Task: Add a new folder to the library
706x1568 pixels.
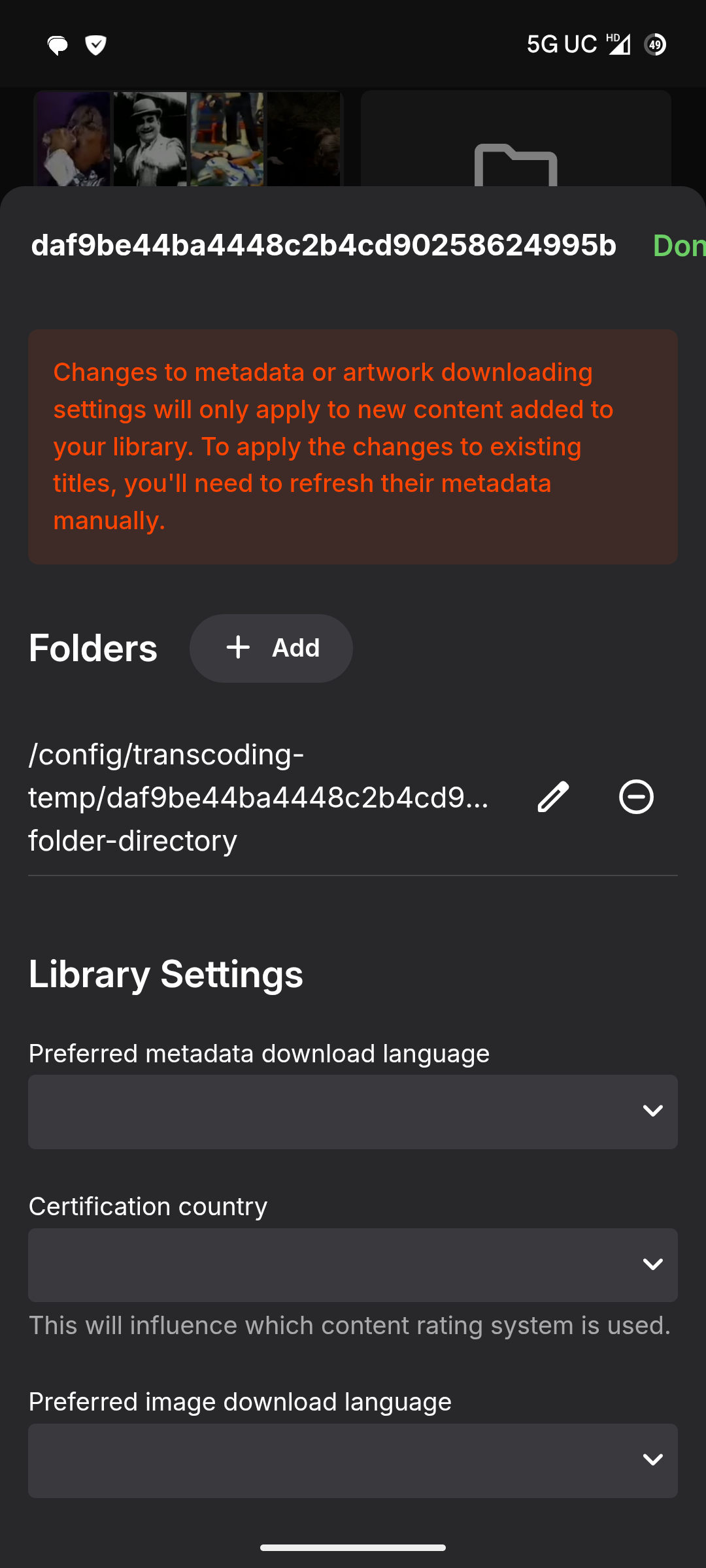Action: tap(271, 648)
